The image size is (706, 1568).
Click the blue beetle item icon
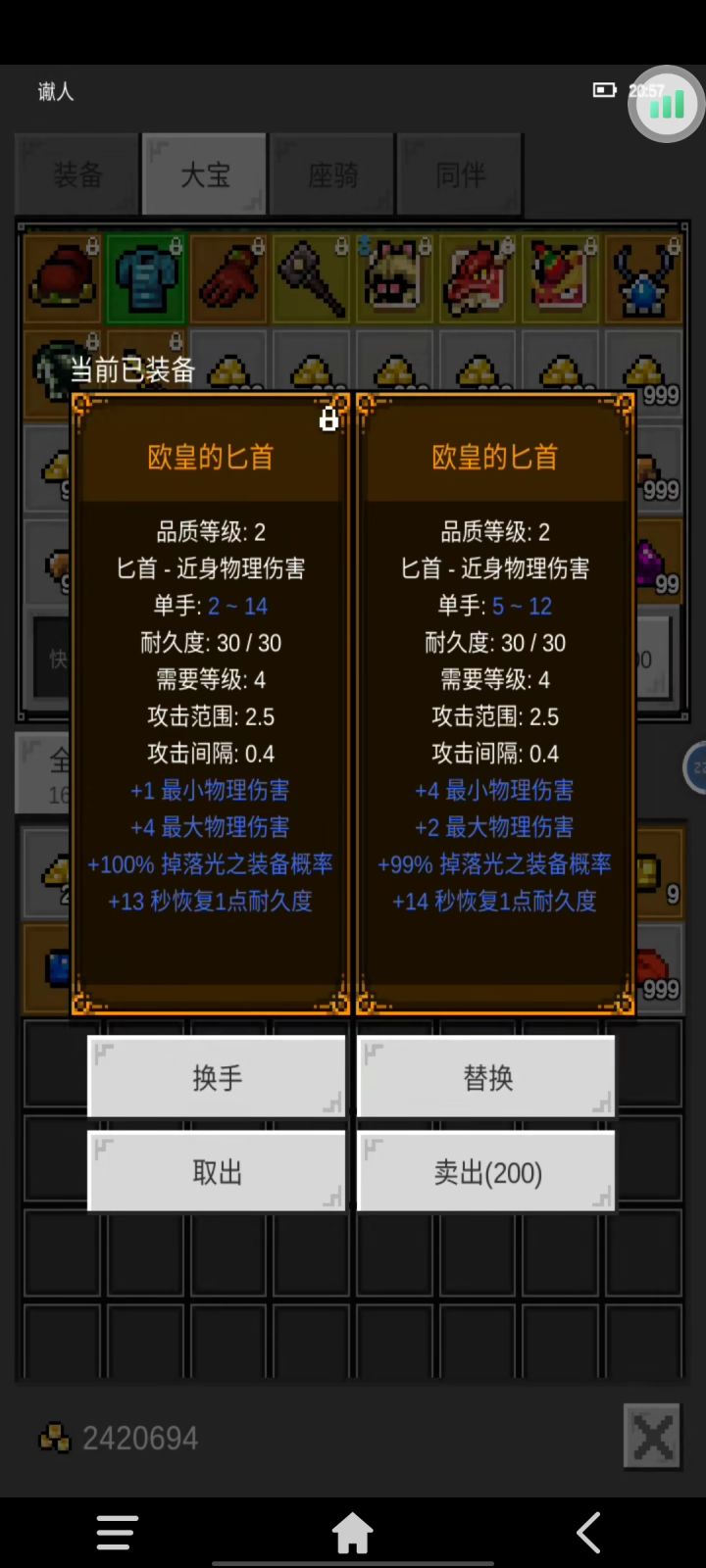click(645, 279)
